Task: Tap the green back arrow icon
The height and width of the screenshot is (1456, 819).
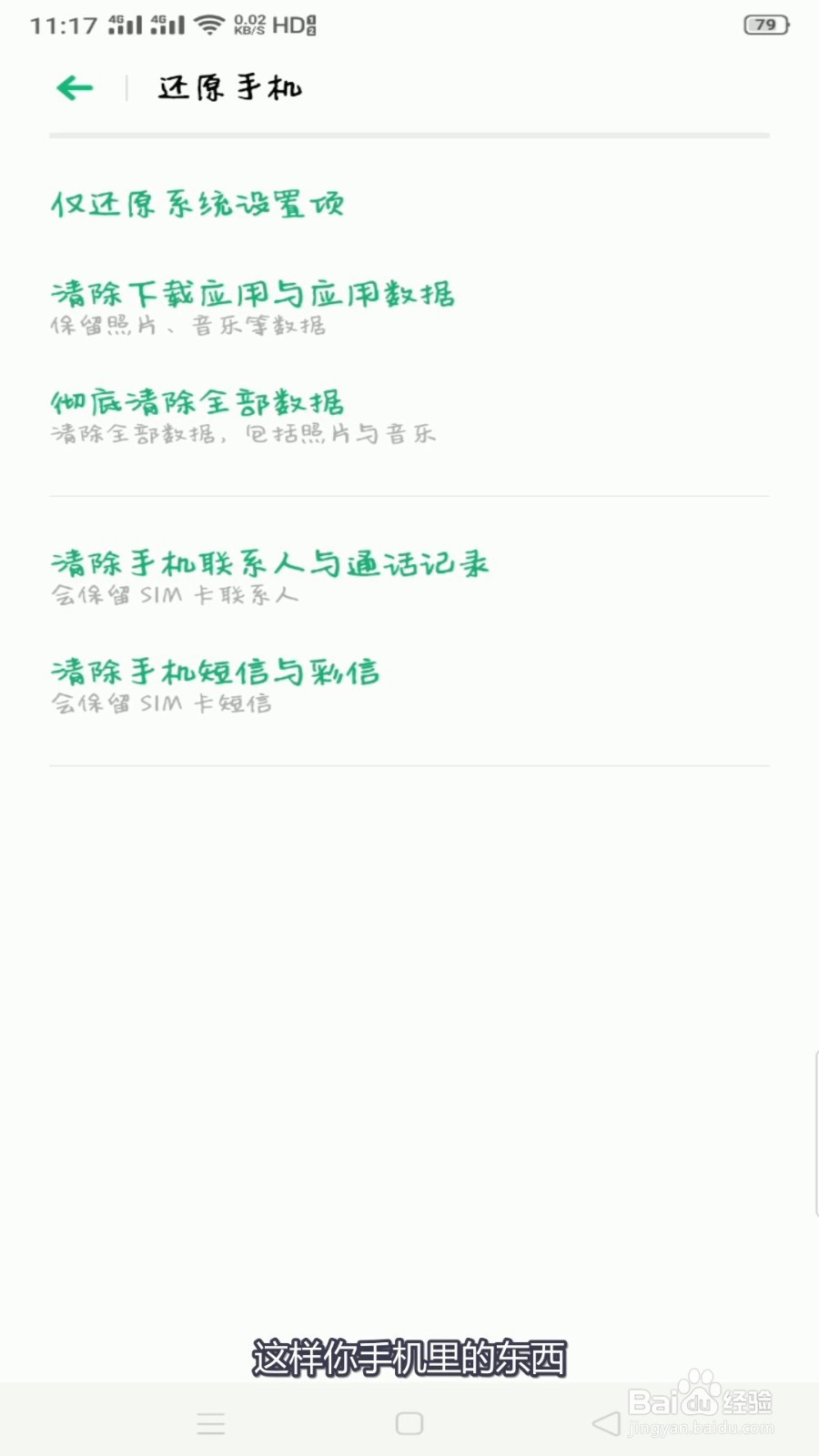Action: 75,86
